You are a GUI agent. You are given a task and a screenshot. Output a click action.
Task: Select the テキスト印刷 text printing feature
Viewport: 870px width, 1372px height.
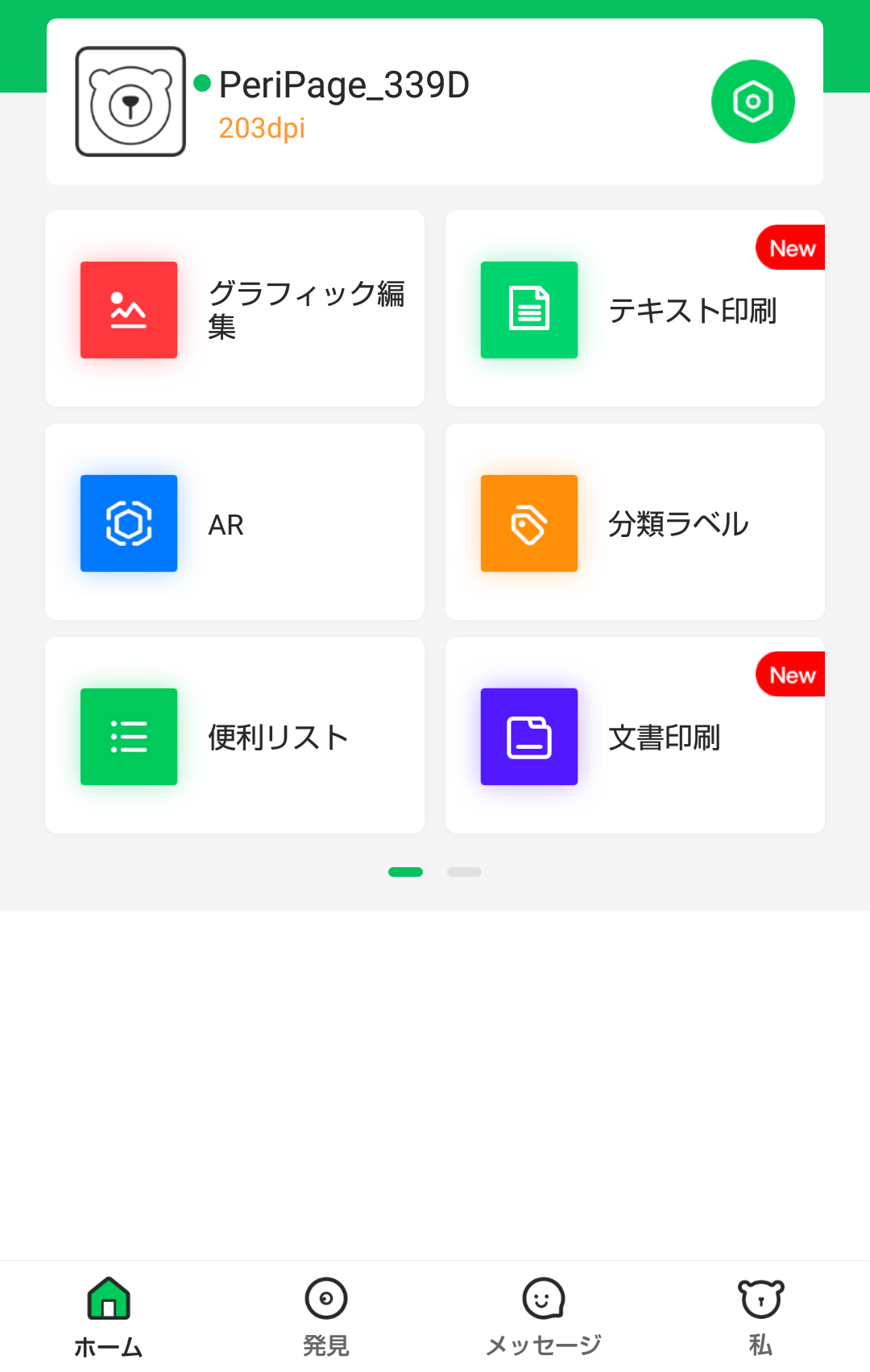pyautogui.click(x=635, y=308)
